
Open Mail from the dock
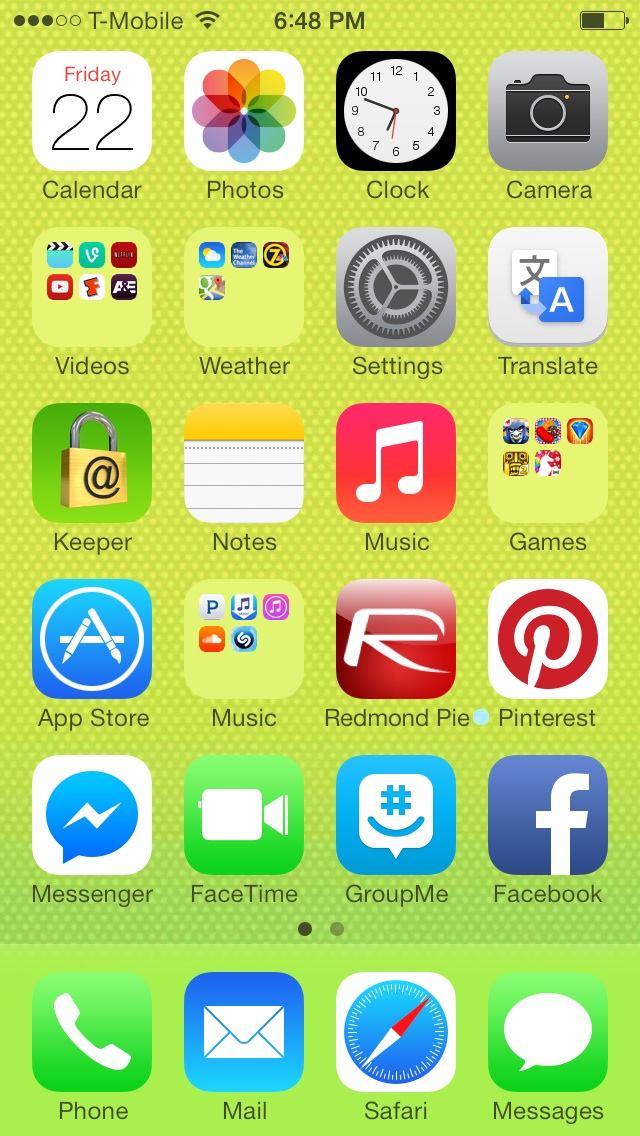click(244, 1032)
